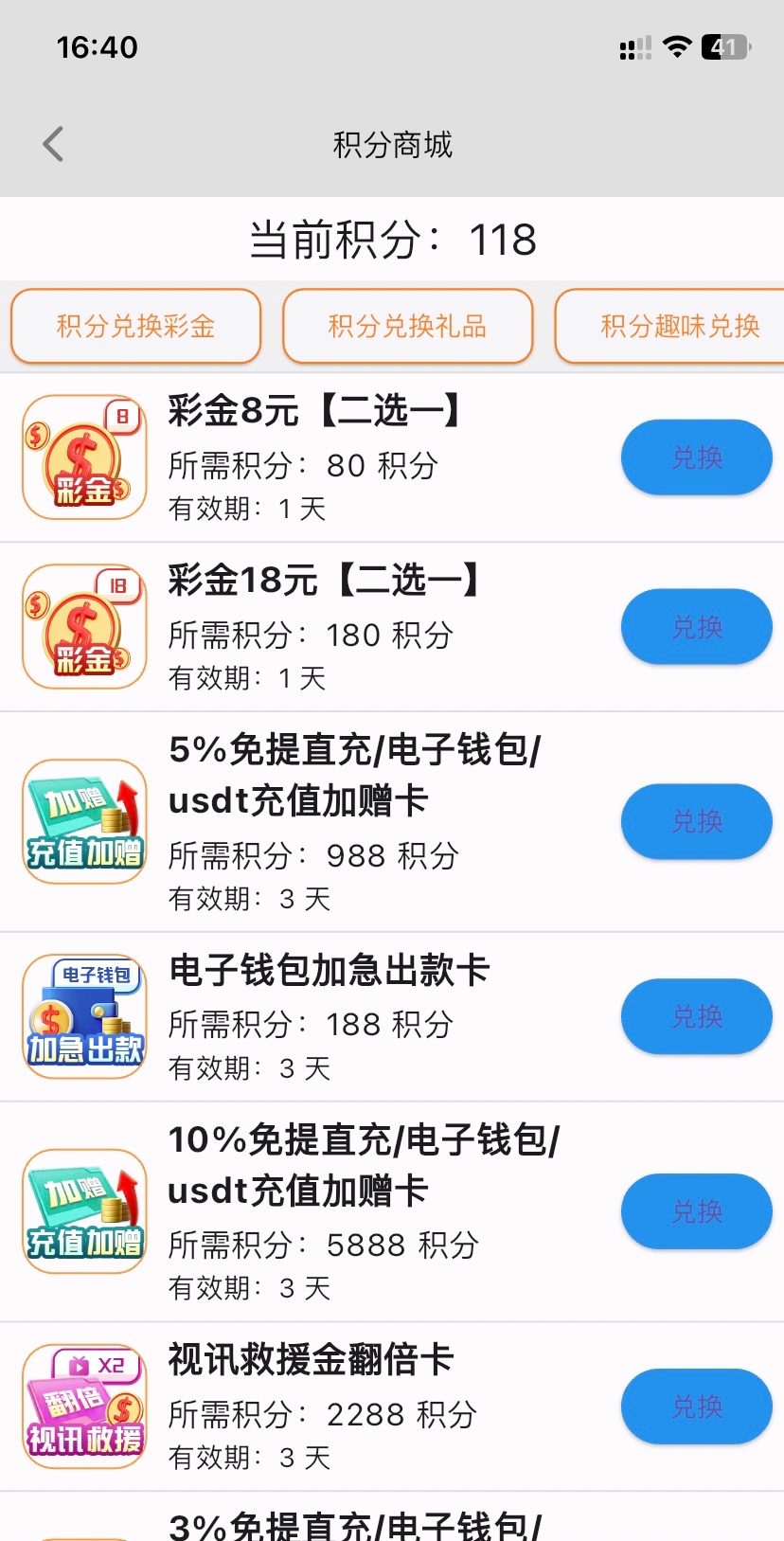Open the 积分趣味兑换 tab
The height and width of the screenshot is (1541, 784).
click(x=678, y=327)
